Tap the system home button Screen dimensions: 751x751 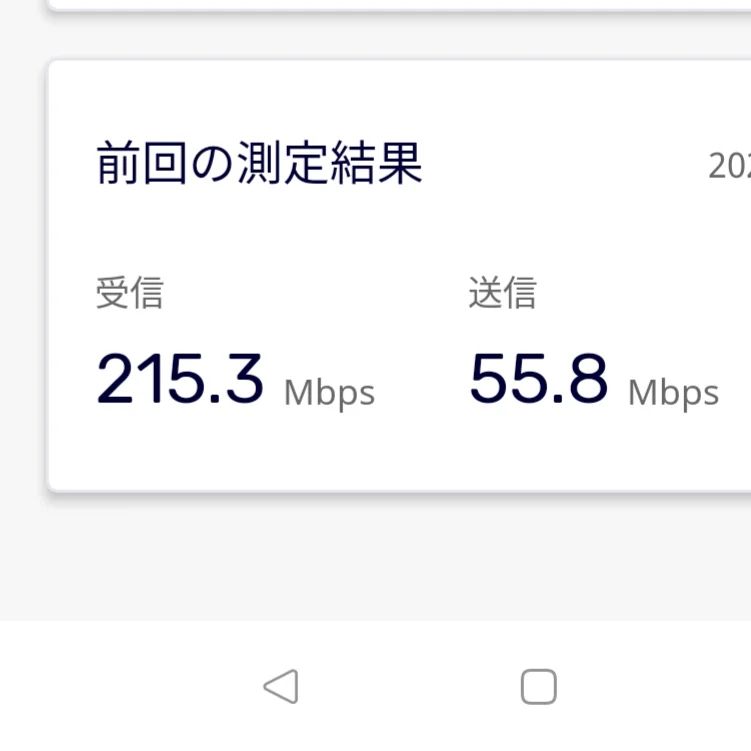538,687
